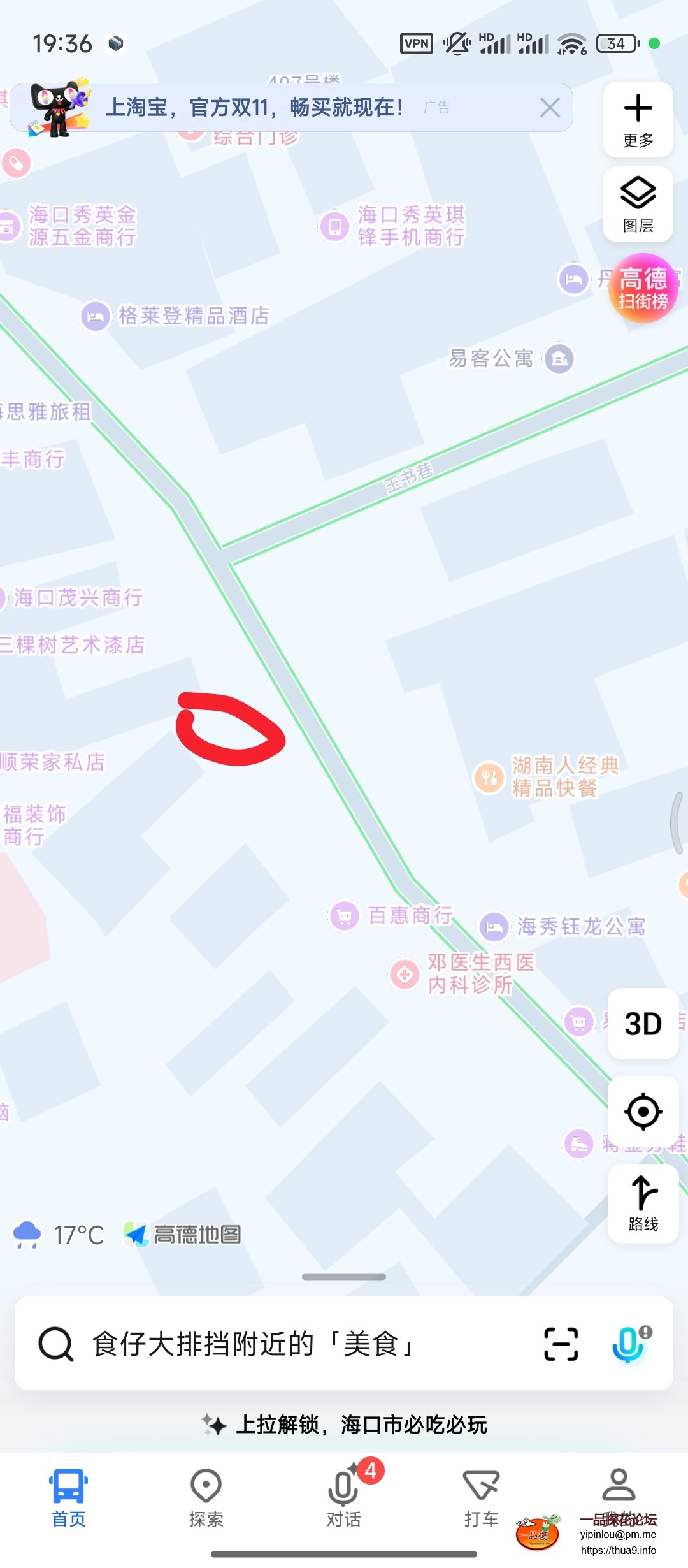Recenter map on my location

(x=643, y=1112)
